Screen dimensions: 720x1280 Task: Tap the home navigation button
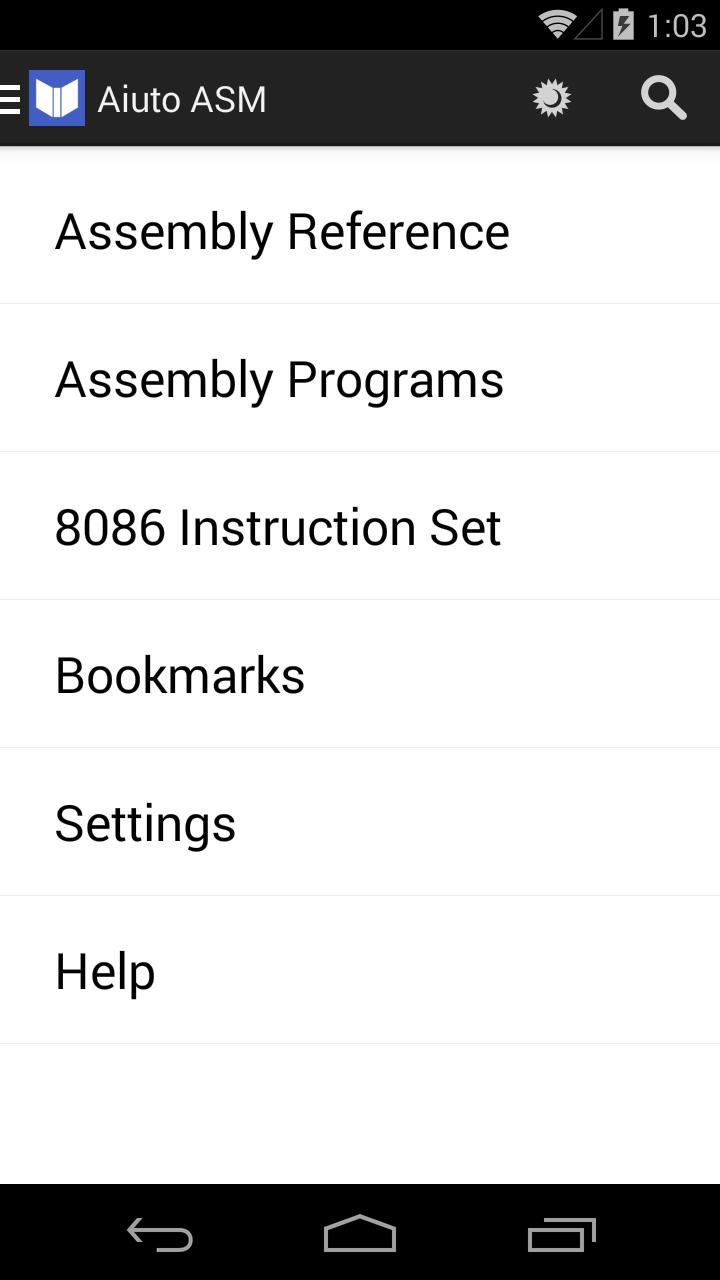[360, 1235]
